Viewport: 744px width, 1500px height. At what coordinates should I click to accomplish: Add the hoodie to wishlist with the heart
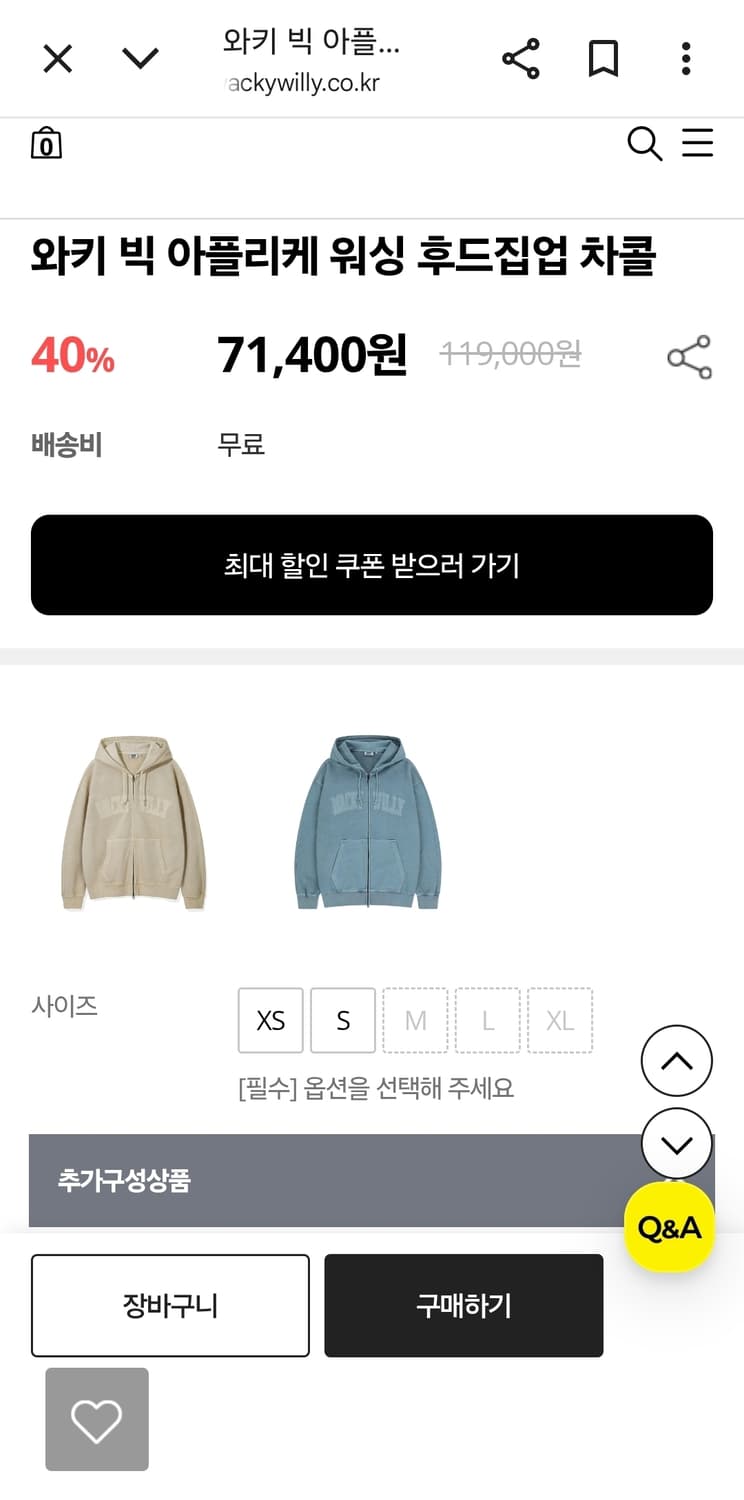point(96,1419)
